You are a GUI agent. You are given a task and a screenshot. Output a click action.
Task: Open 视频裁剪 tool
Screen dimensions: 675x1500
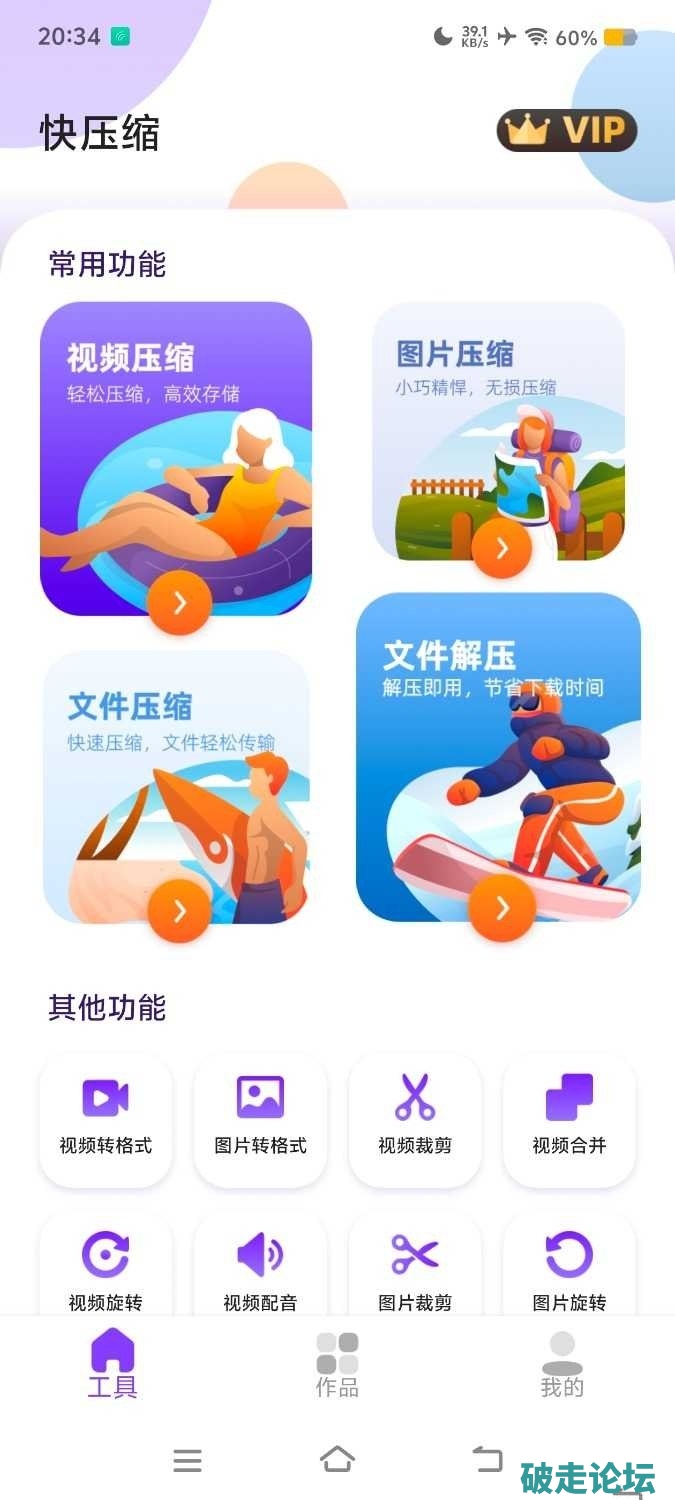click(415, 1119)
